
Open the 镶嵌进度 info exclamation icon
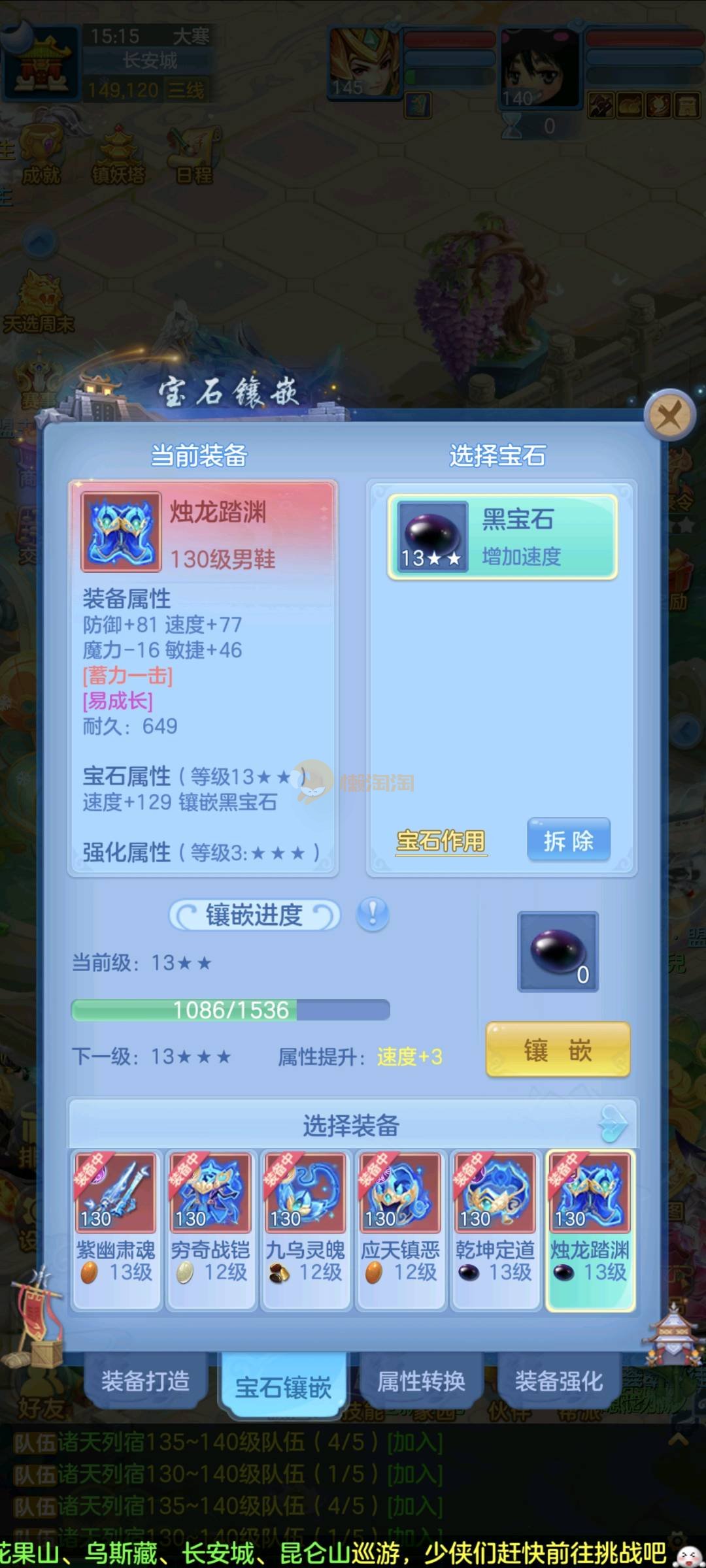373,913
